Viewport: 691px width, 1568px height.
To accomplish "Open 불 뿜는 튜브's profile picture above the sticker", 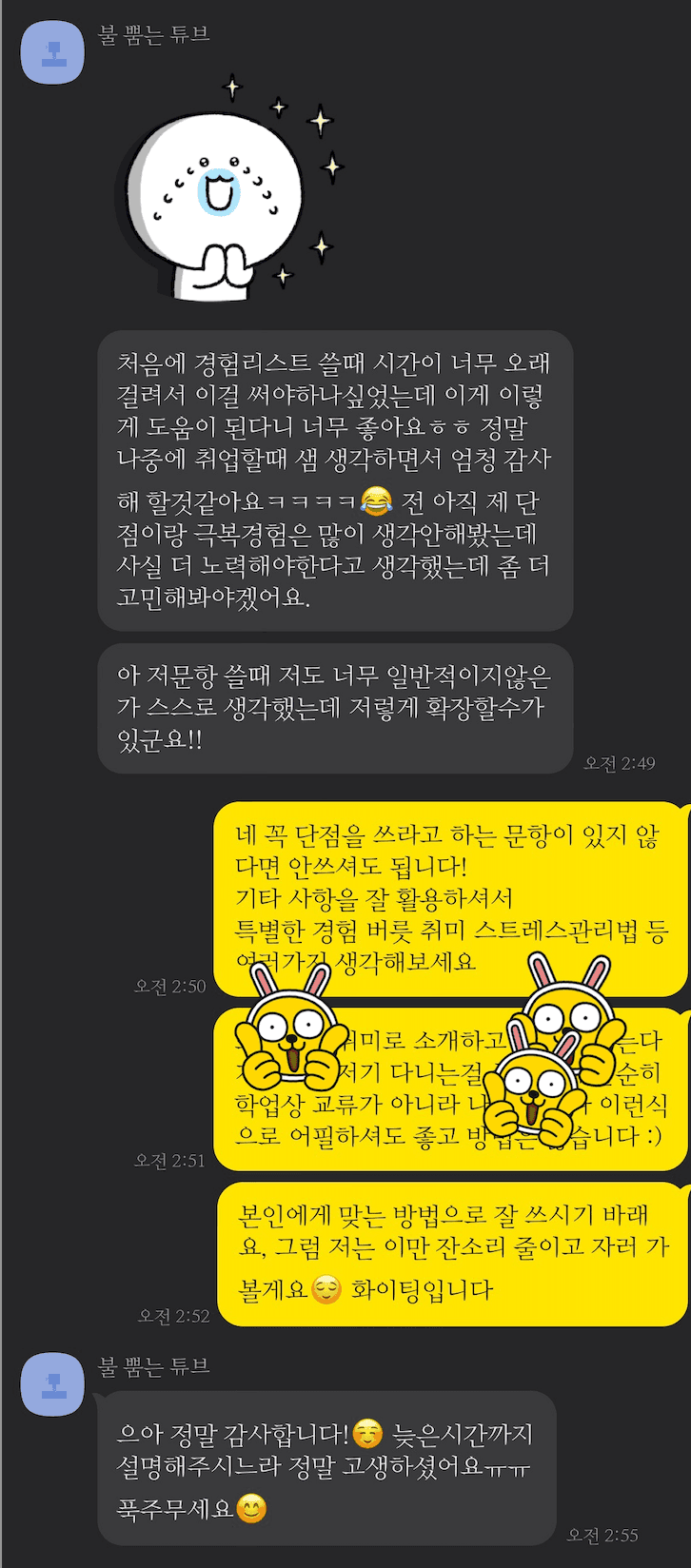I will 52,52.
